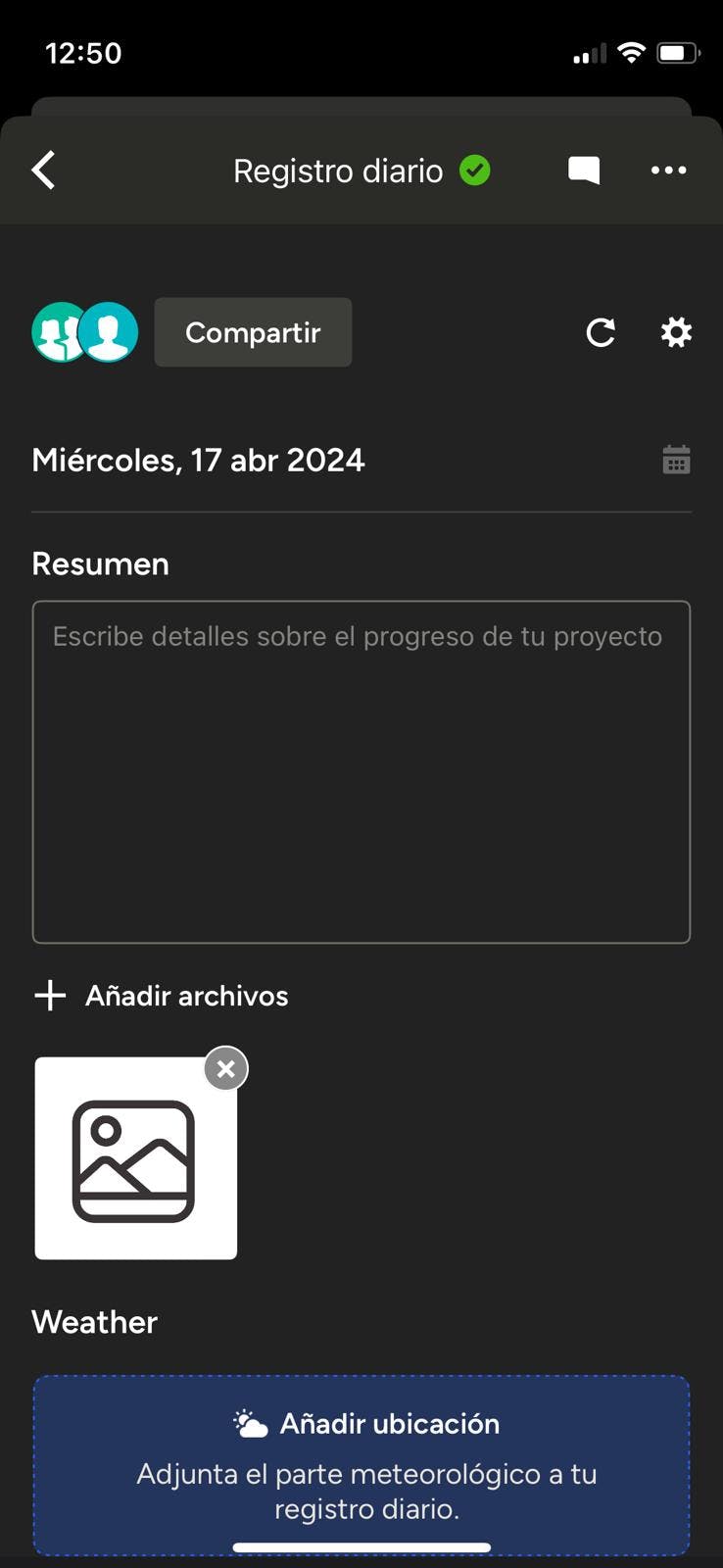The image size is (723, 1568).
Task: Open the settings gear
Action: coord(676,333)
